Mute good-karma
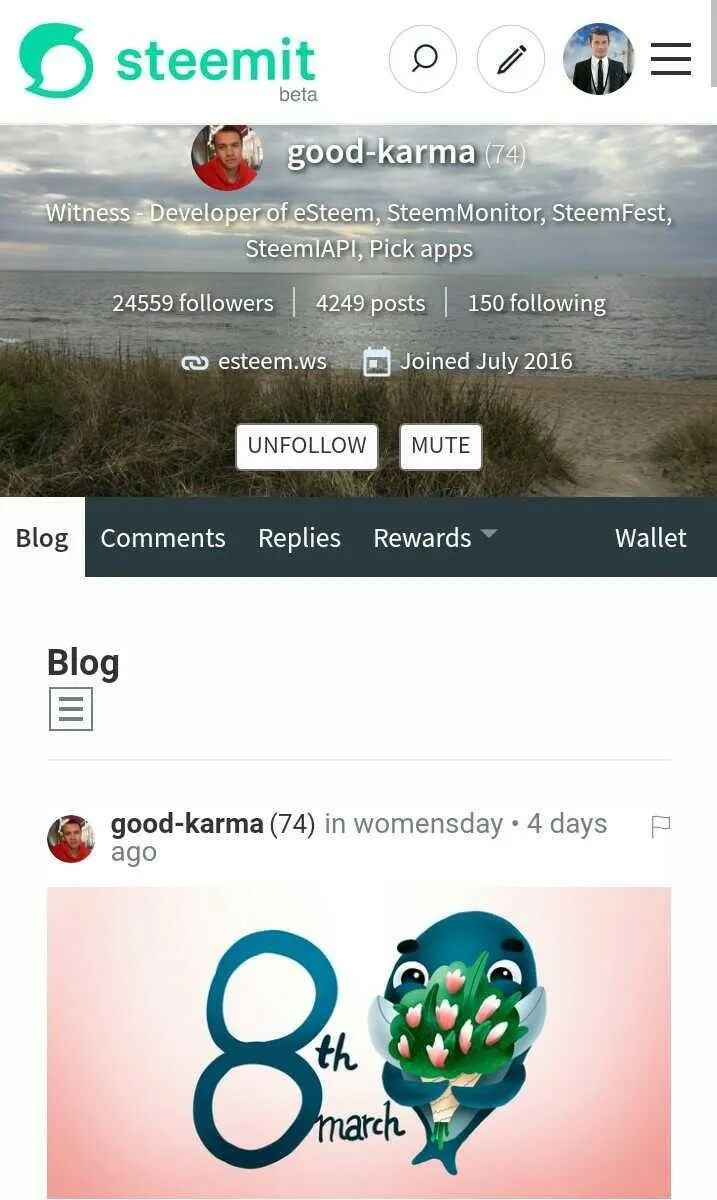Viewport: 717px width, 1200px height. 440,446
